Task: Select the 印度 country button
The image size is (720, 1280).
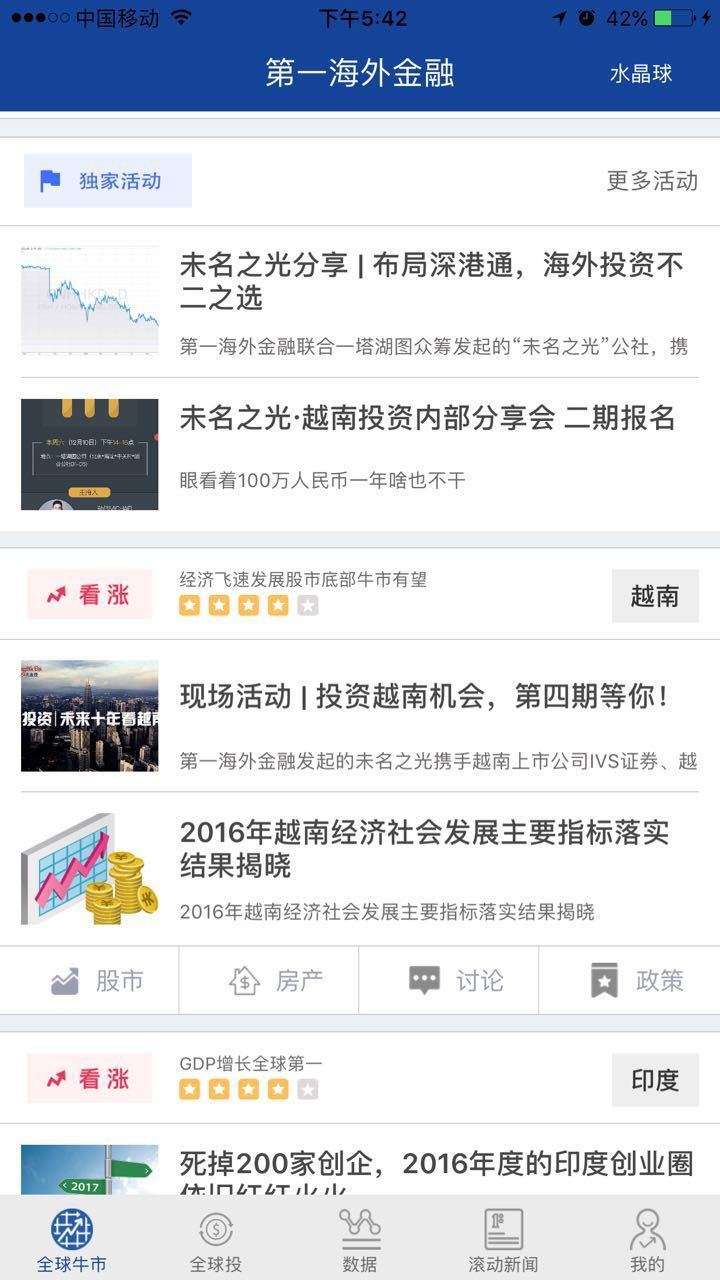Action: click(655, 1080)
